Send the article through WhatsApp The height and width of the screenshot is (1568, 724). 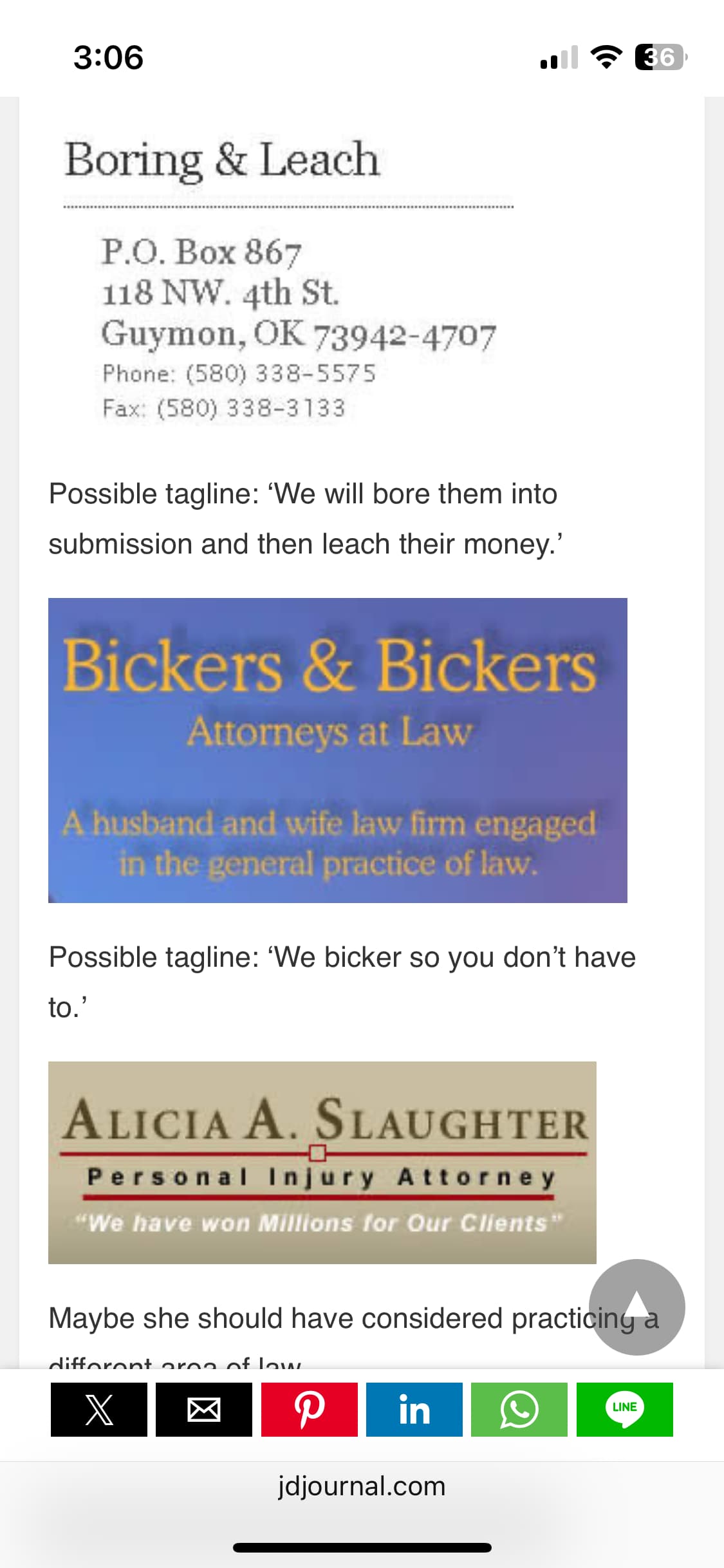pyautogui.click(x=519, y=1410)
